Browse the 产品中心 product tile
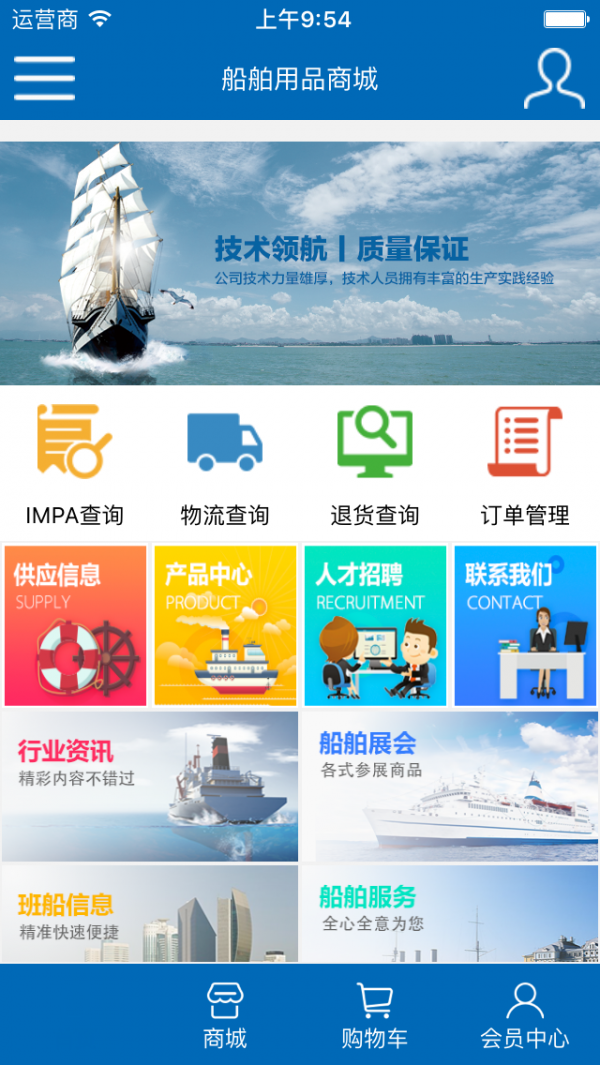 225,626
